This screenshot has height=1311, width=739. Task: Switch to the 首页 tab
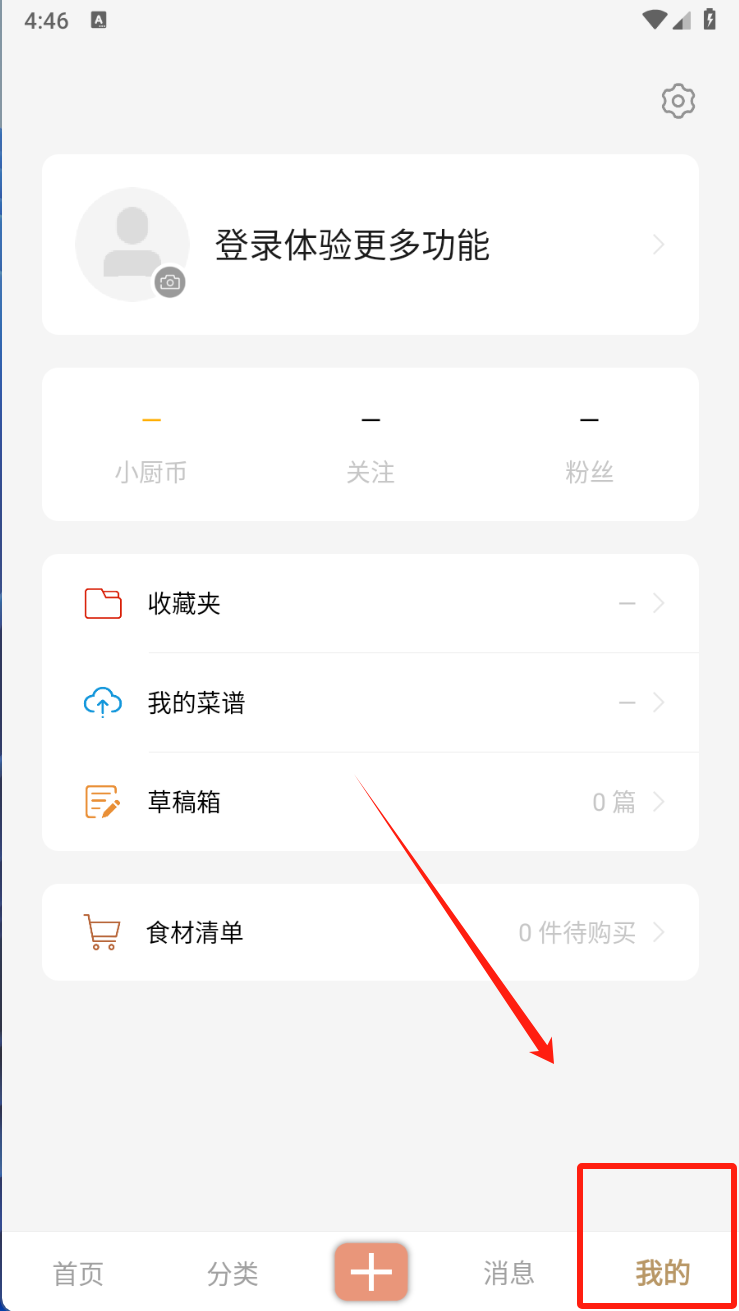tap(78, 1273)
